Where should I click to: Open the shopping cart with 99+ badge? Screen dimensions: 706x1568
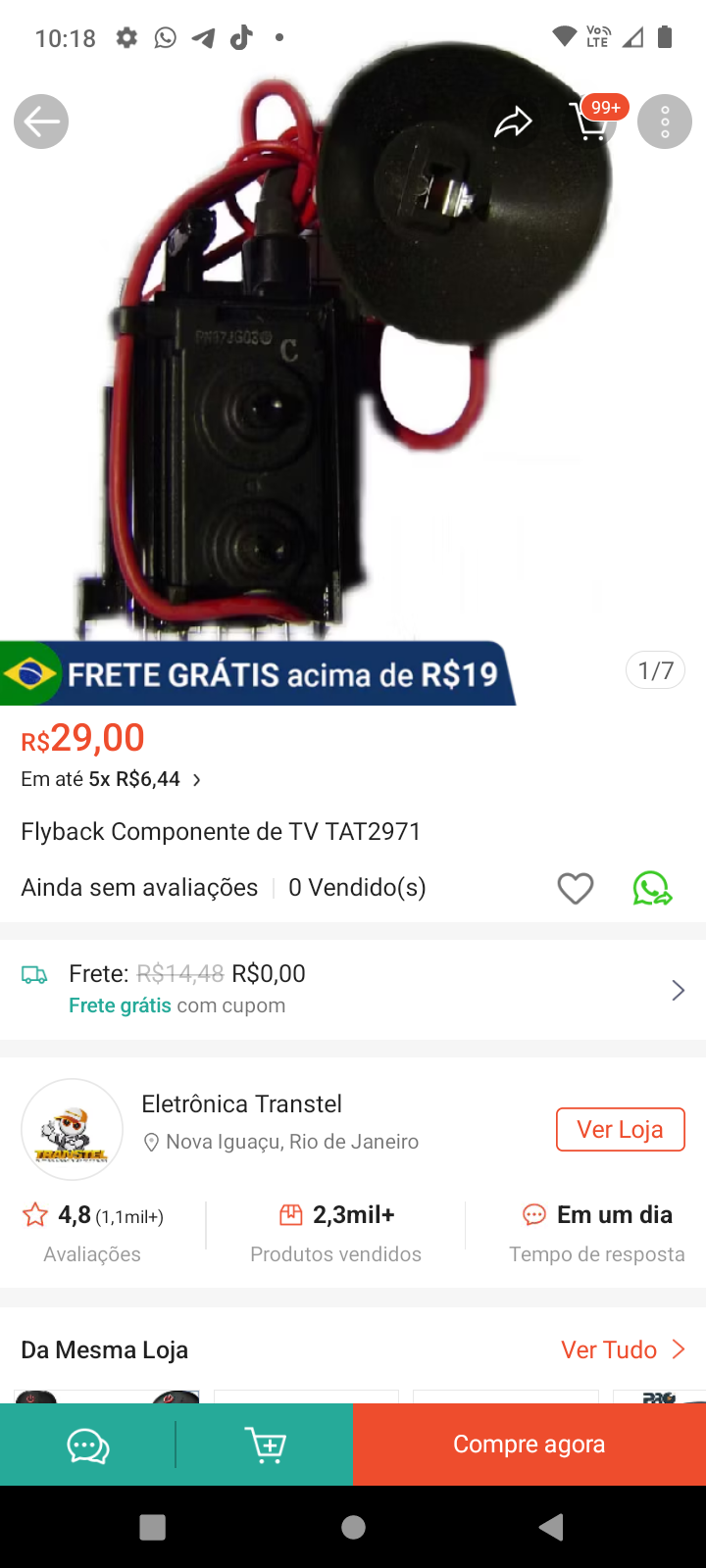tap(591, 122)
